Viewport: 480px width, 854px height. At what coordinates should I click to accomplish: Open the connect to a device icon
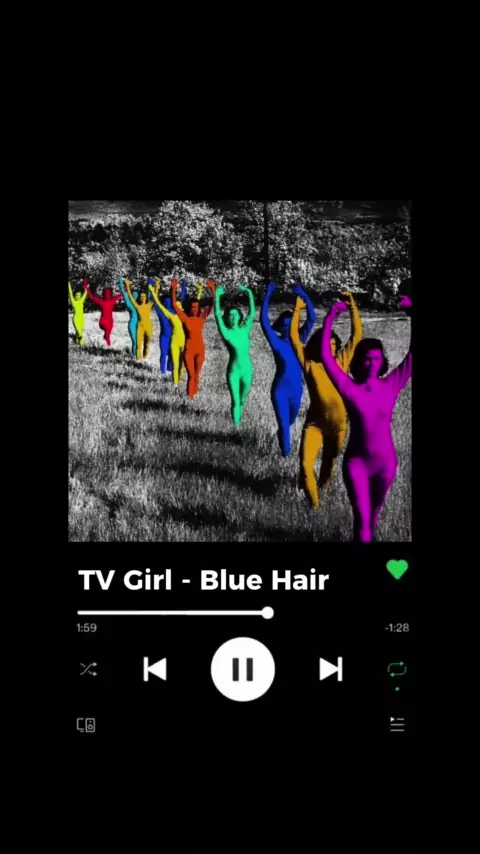pos(86,725)
